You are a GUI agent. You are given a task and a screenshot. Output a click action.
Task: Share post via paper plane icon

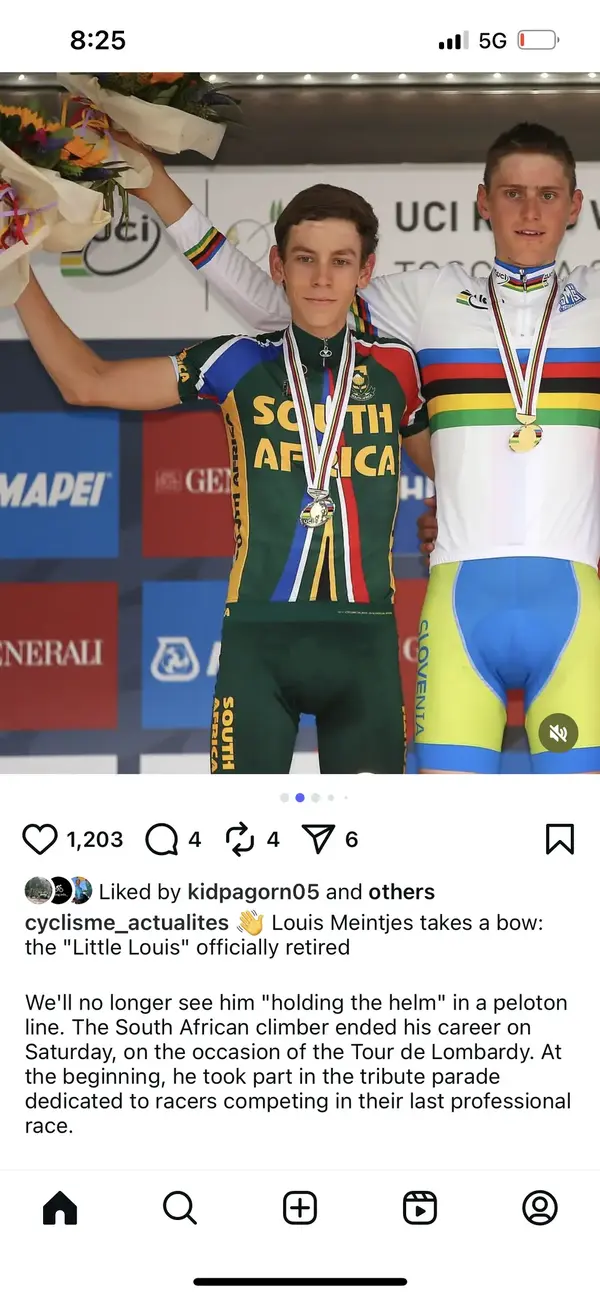[x=318, y=840]
